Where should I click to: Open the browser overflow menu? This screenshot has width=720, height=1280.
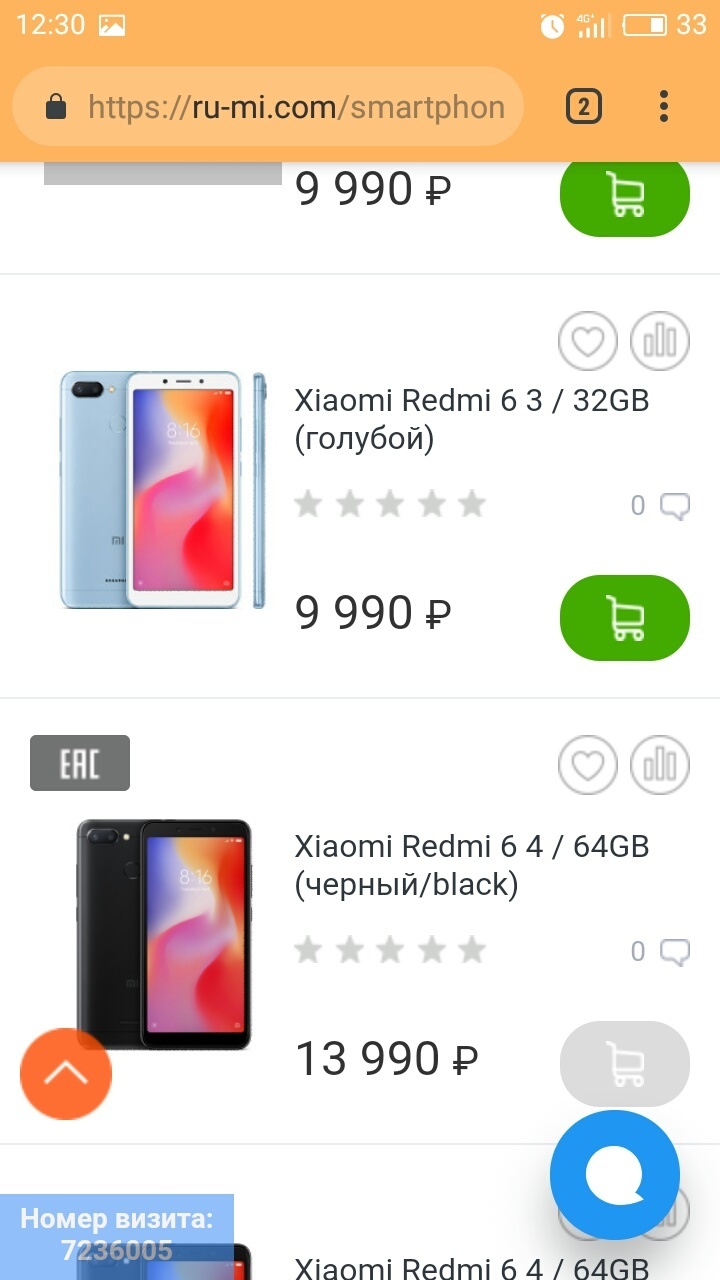(x=663, y=106)
